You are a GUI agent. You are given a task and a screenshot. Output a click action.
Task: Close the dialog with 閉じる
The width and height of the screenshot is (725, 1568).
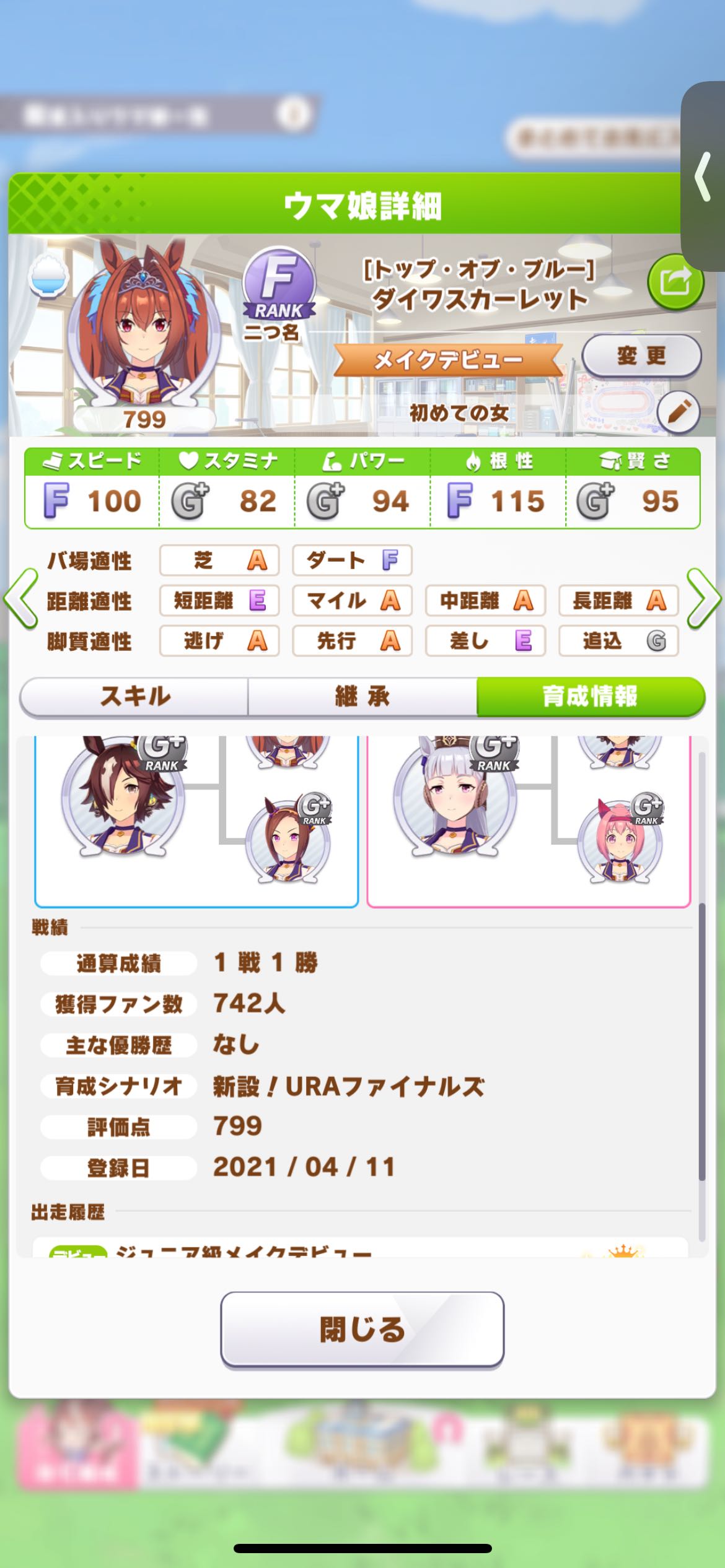[362, 1328]
